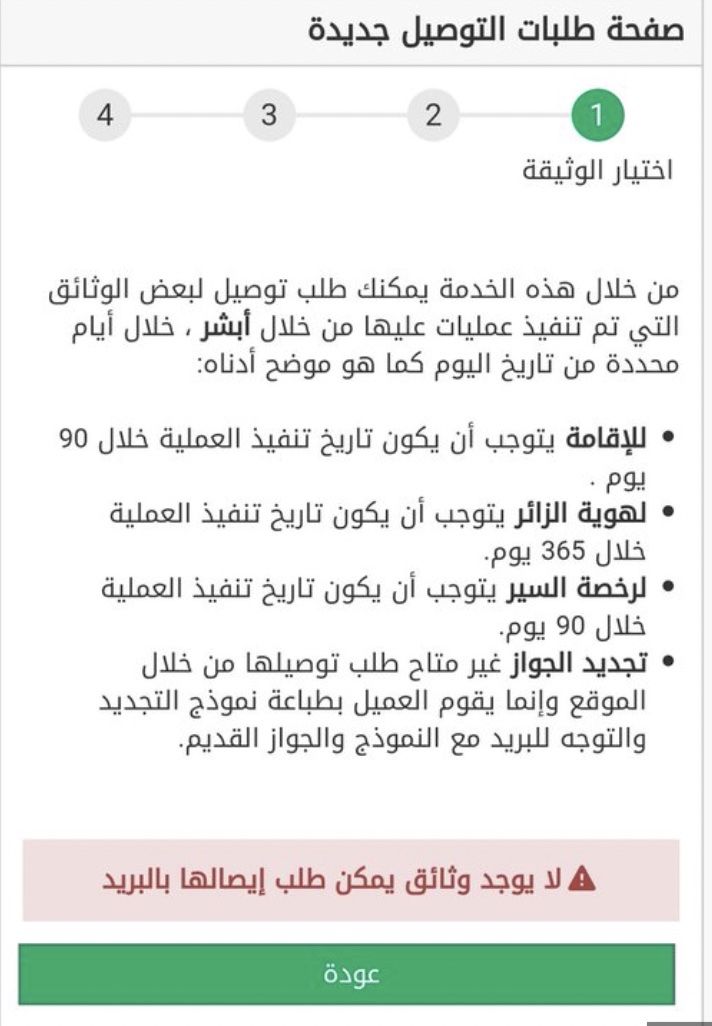Tap the green عودة button
The image size is (712, 1026).
click(347, 974)
